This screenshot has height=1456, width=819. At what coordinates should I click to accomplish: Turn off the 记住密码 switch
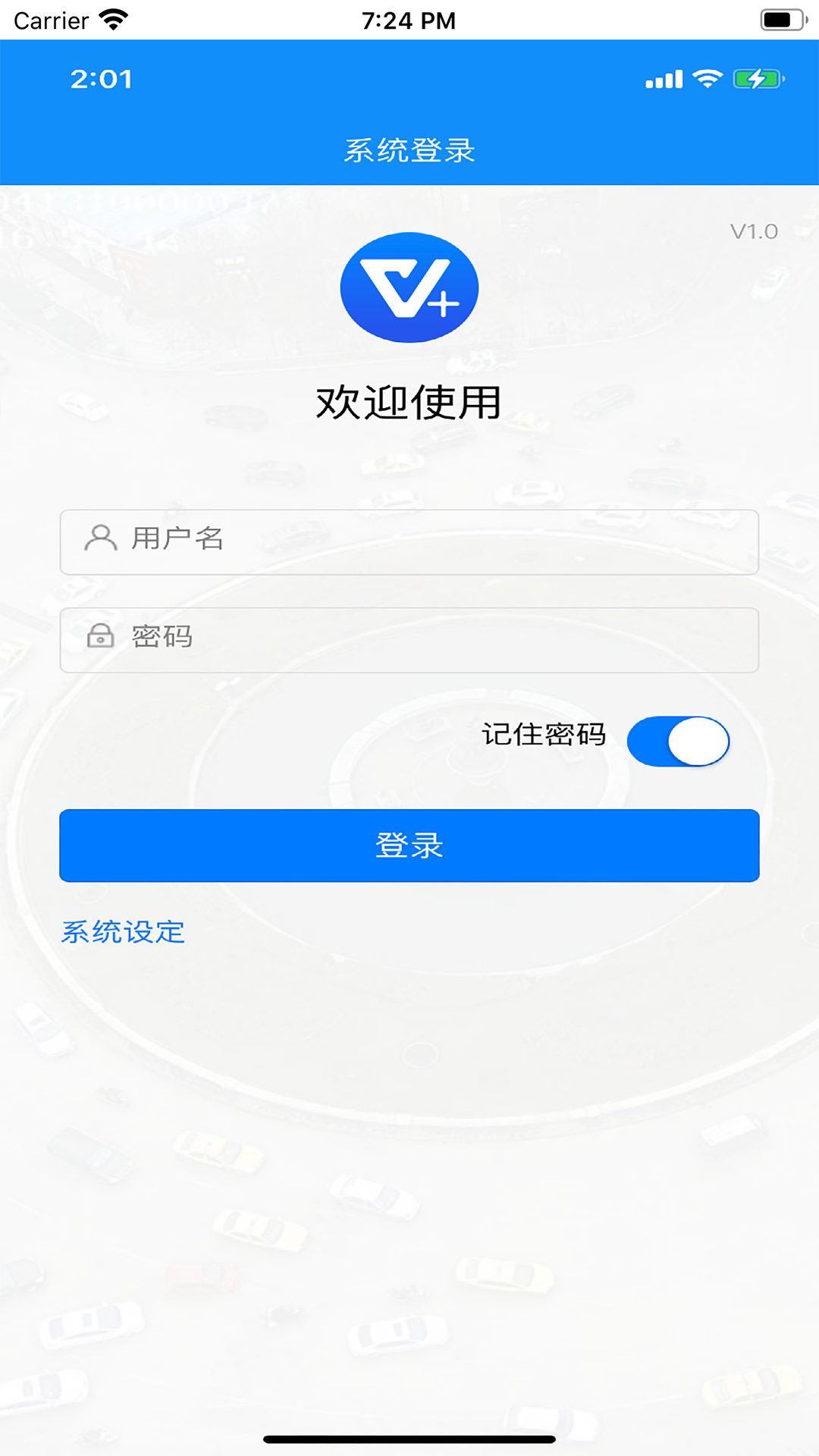point(678,741)
